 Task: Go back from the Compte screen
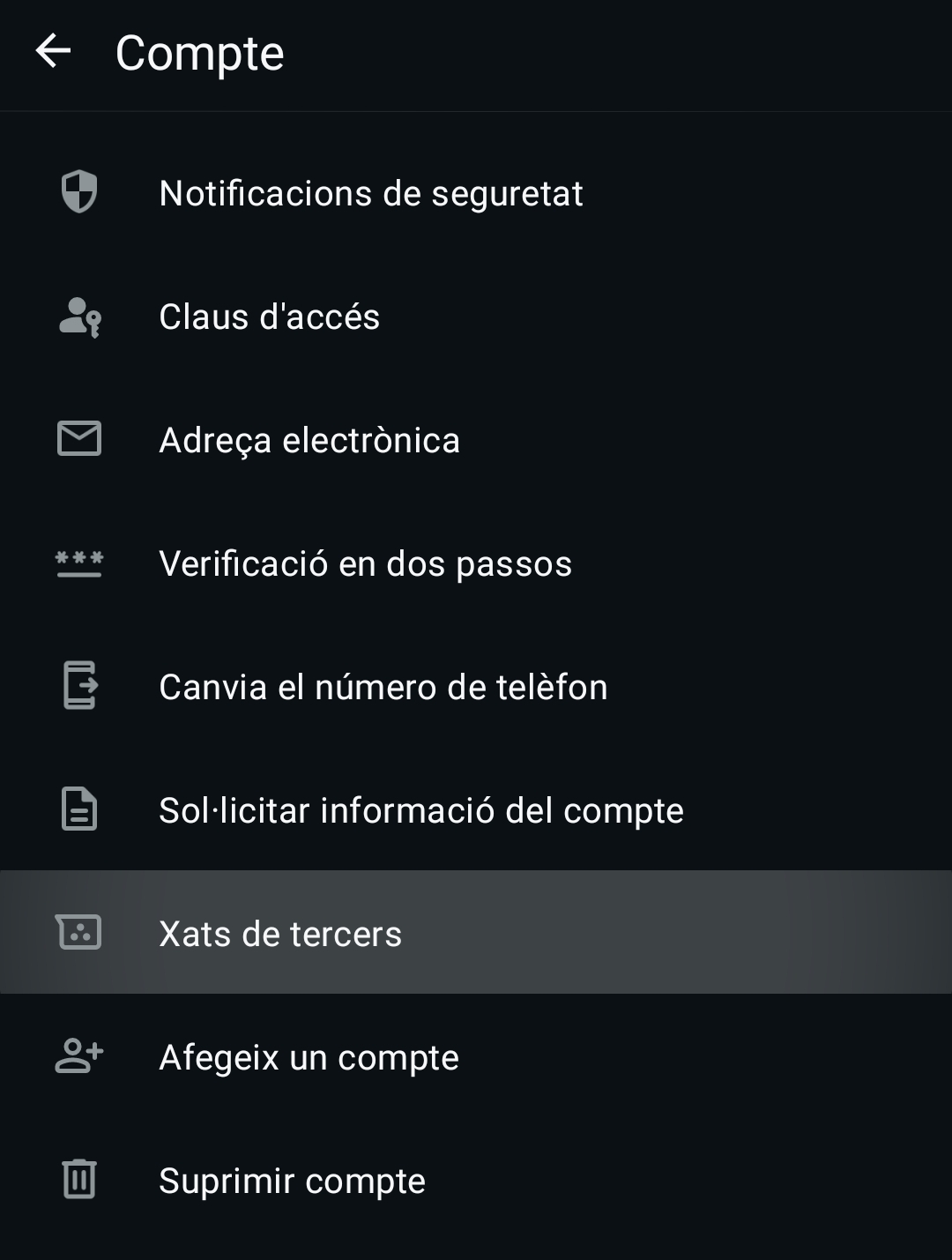coord(53,51)
